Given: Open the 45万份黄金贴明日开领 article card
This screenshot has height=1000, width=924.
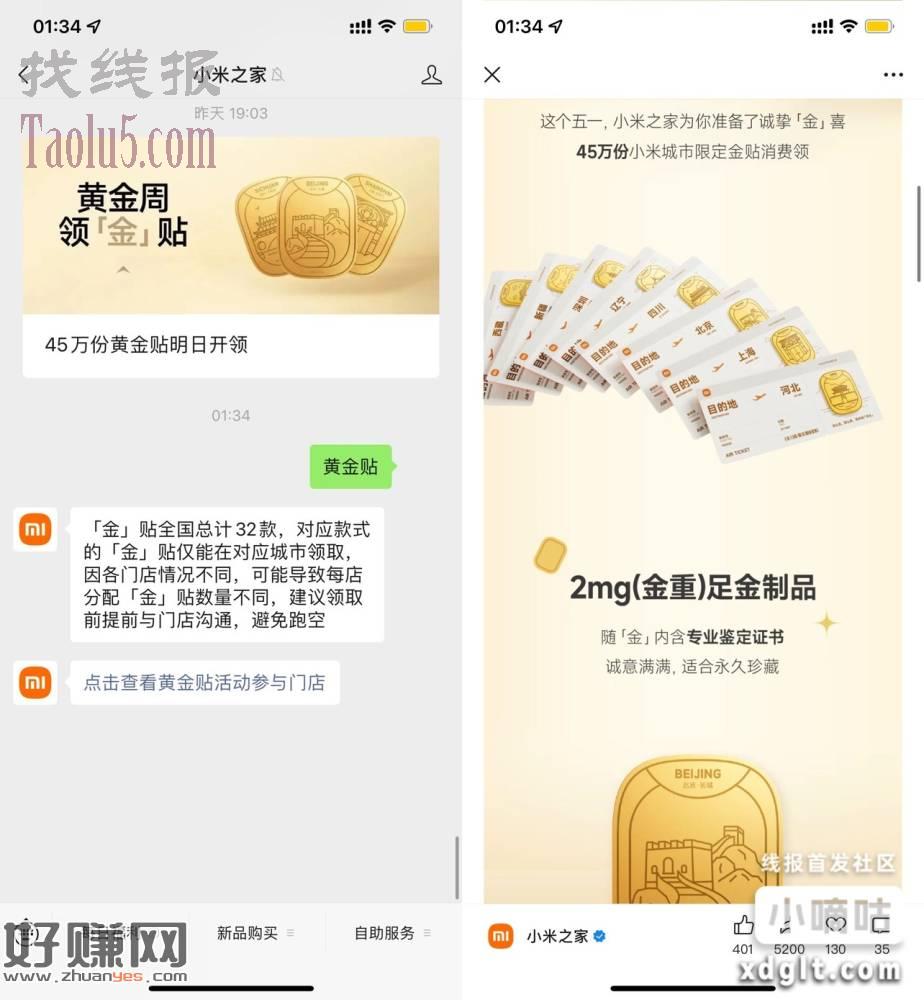Looking at the screenshot, I should (x=231, y=257).
